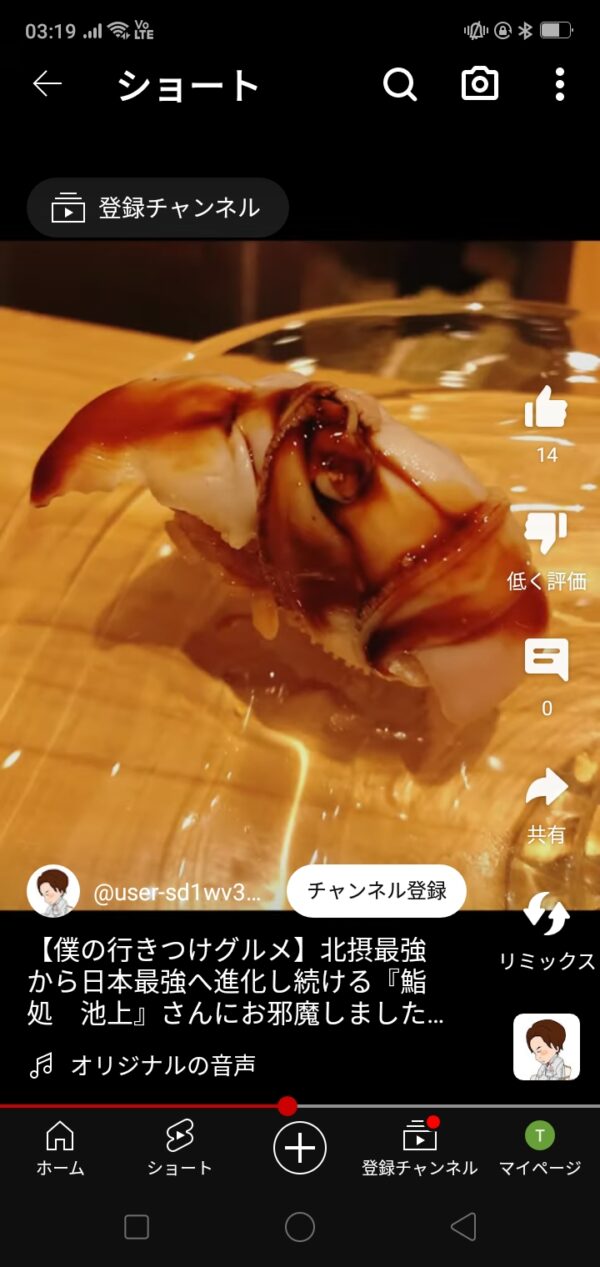Share this Short via 共有
Viewport: 600px width, 1267px height.
(546, 804)
